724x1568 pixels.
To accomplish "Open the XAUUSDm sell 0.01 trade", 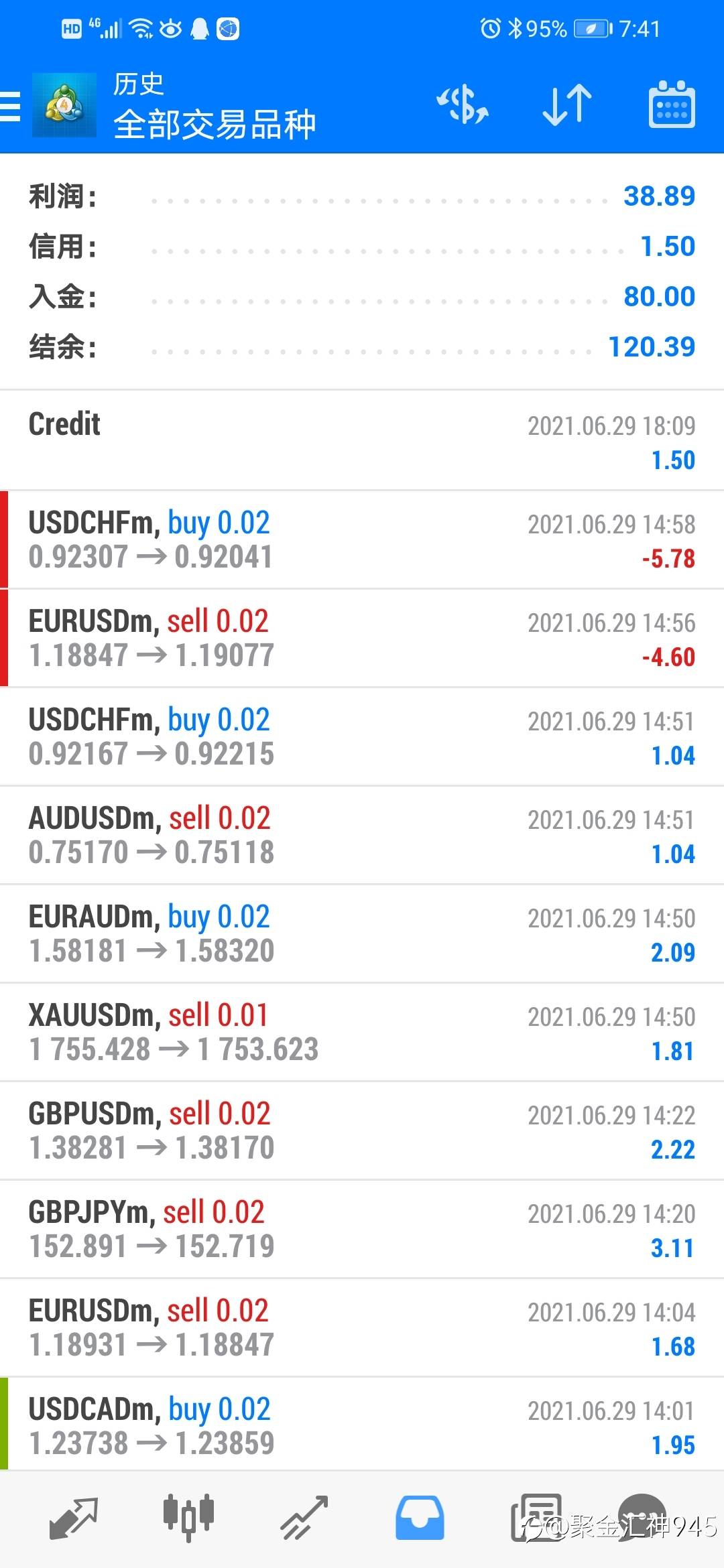I will click(x=362, y=1033).
